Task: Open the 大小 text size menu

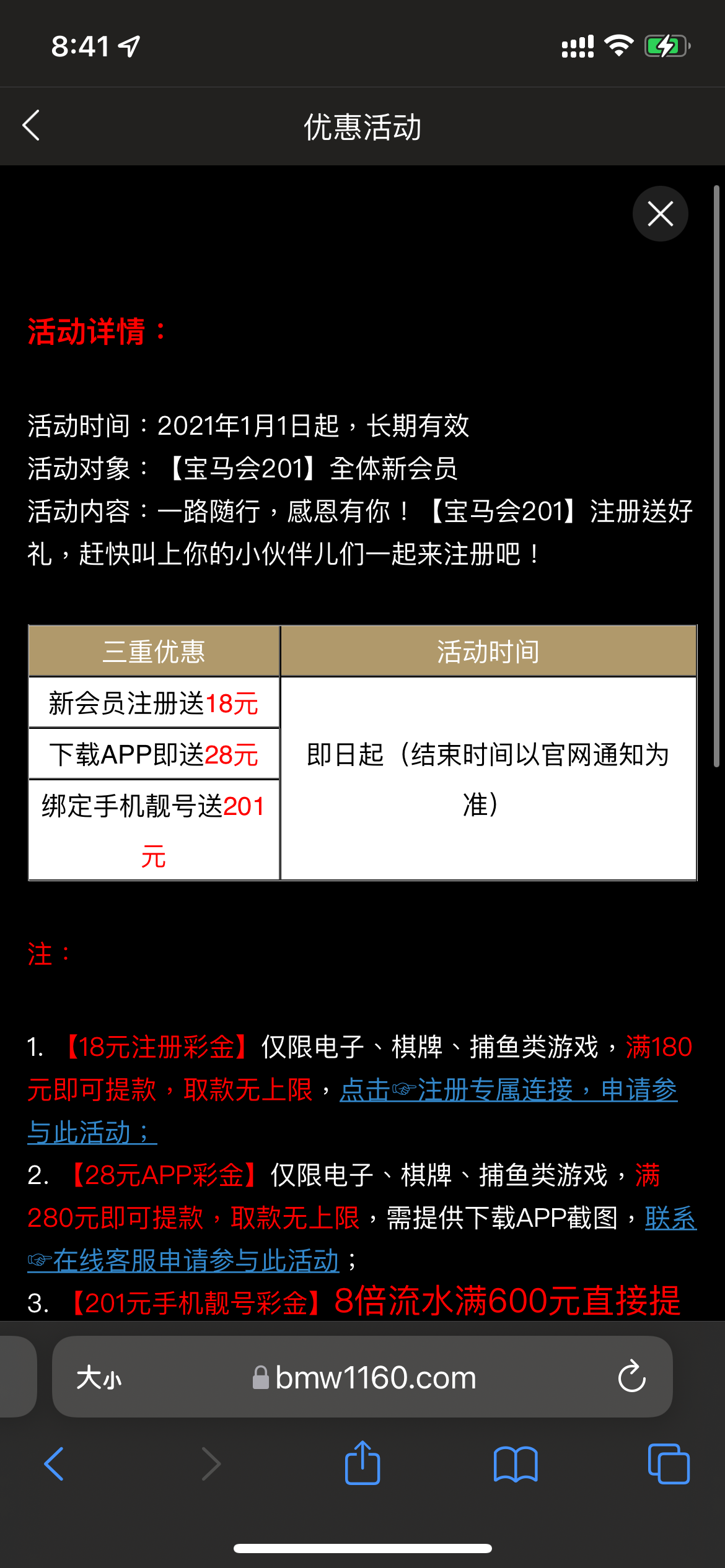Action: click(99, 1379)
